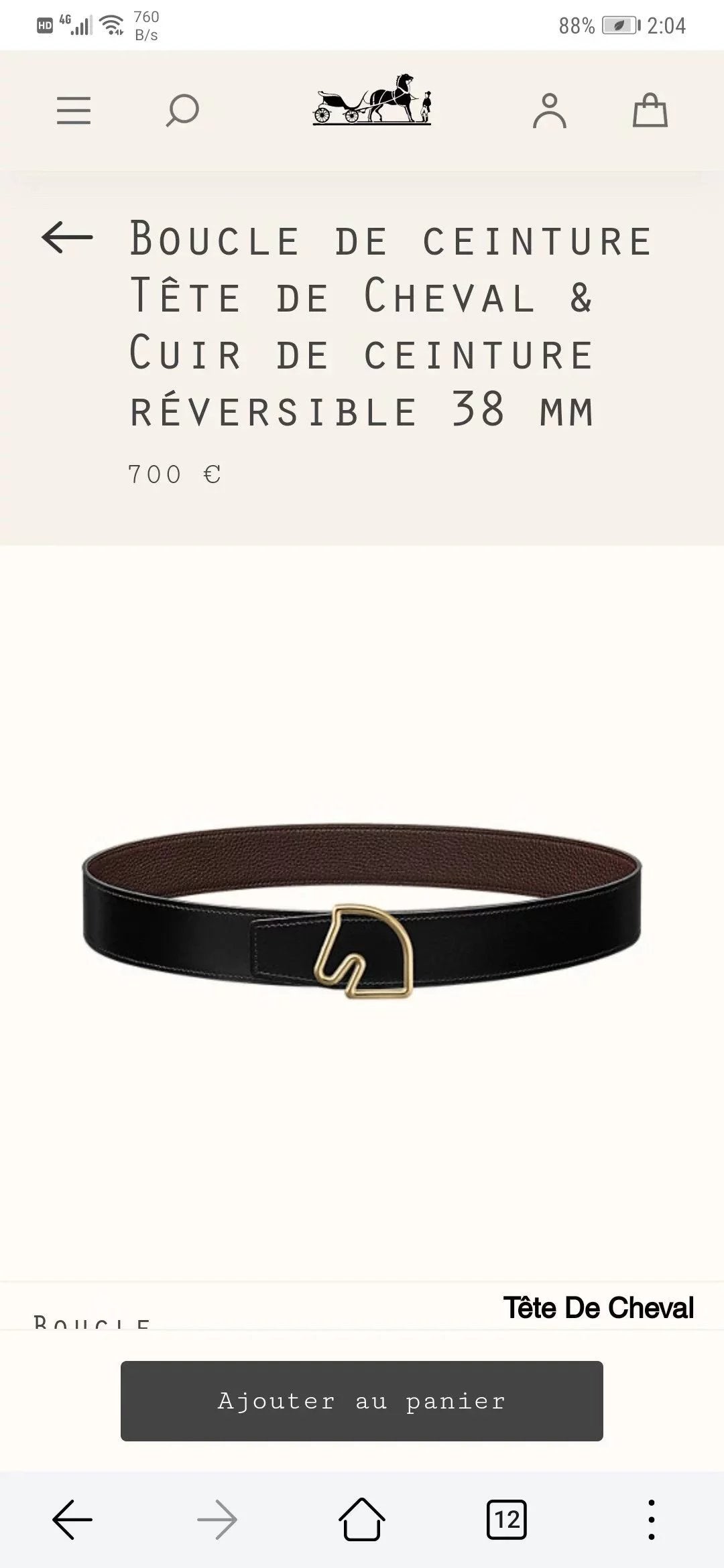This screenshot has width=724, height=1568.
Task: Open the account profile icon
Action: (550, 111)
